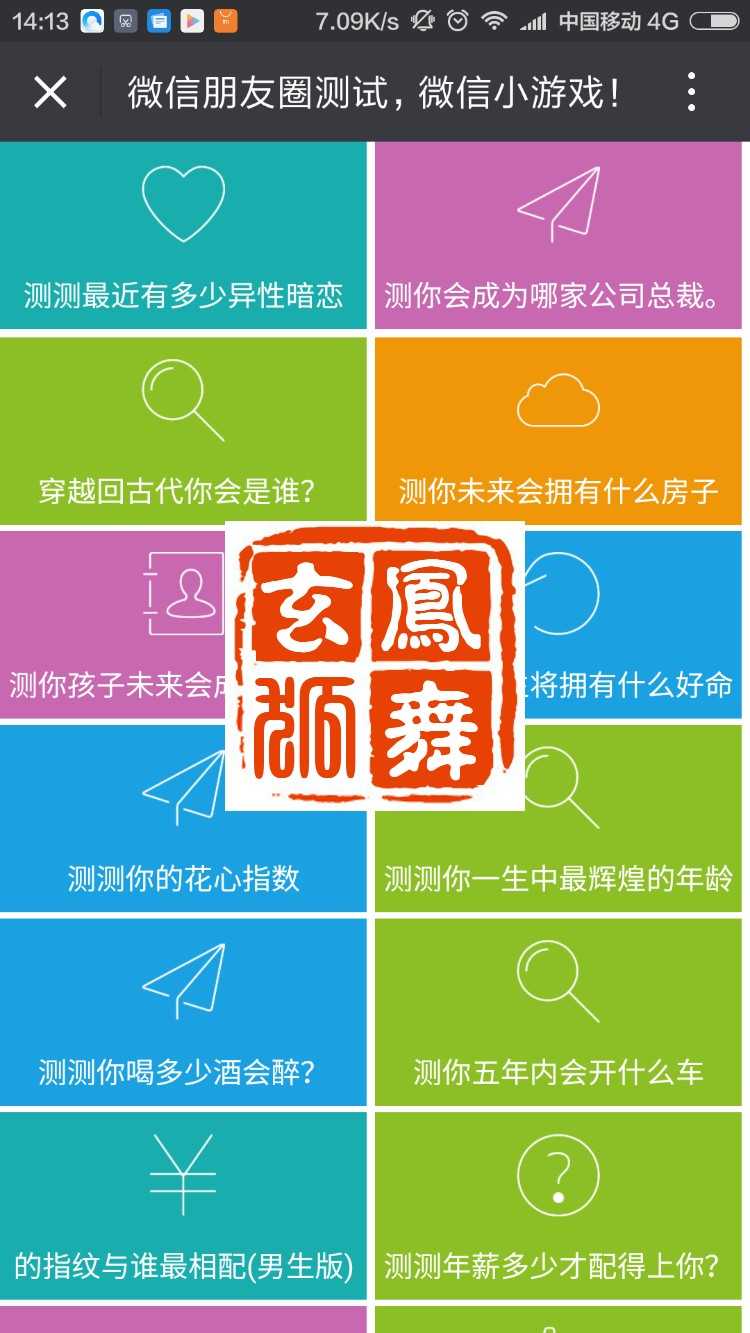
Task: Tap the magnifier icon on the brightest age quiz
Action: (560, 786)
